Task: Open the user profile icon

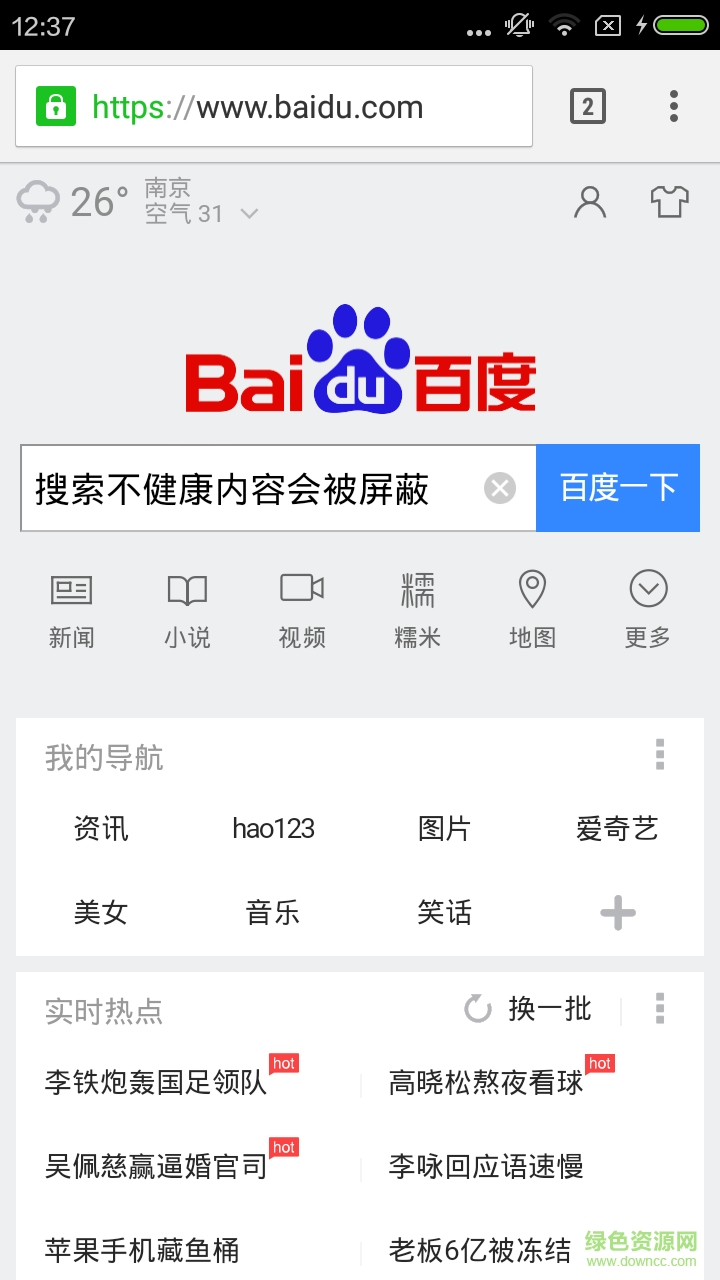Action: tap(590, 202)
